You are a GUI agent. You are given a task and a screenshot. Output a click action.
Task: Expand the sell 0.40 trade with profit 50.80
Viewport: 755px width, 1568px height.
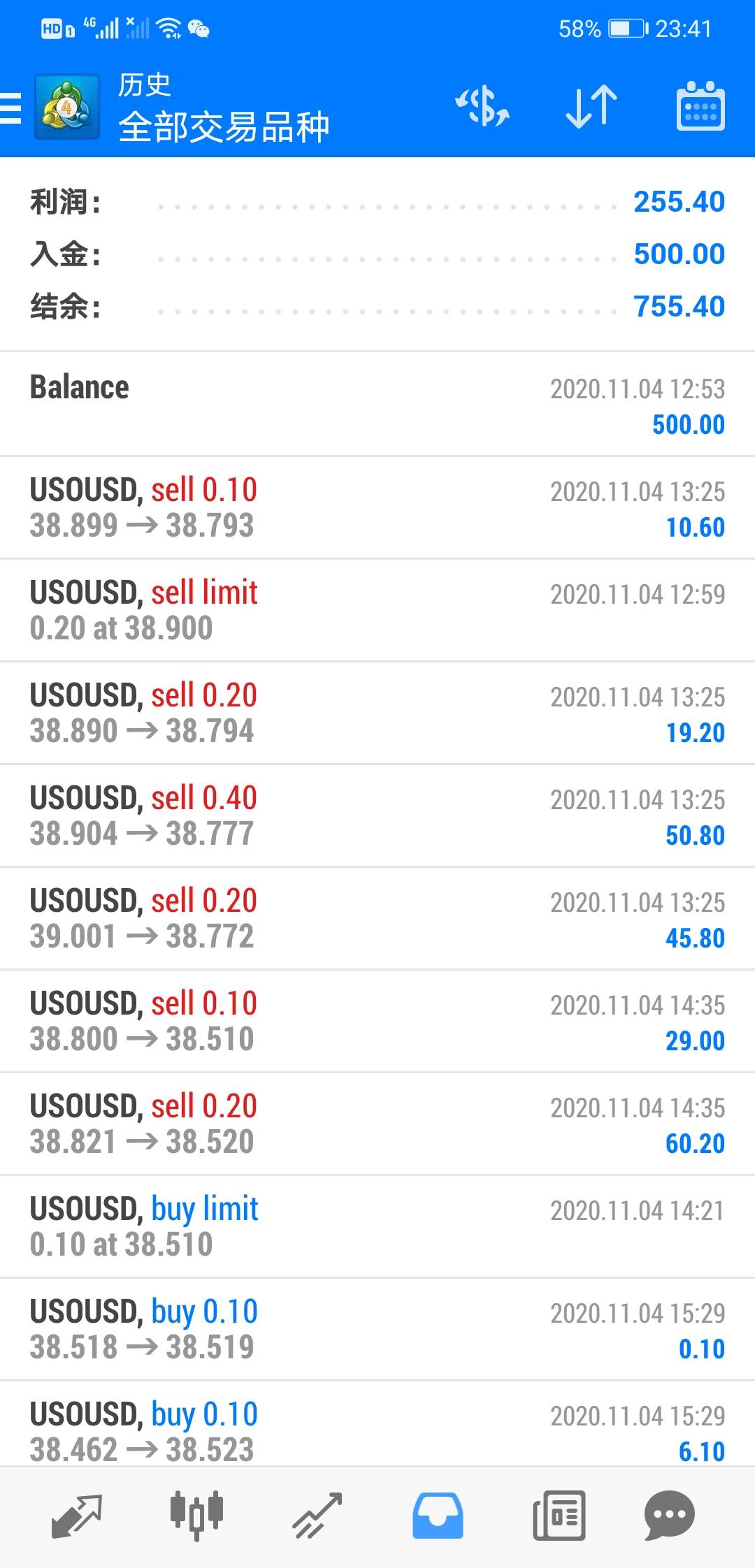pos(377,816)
